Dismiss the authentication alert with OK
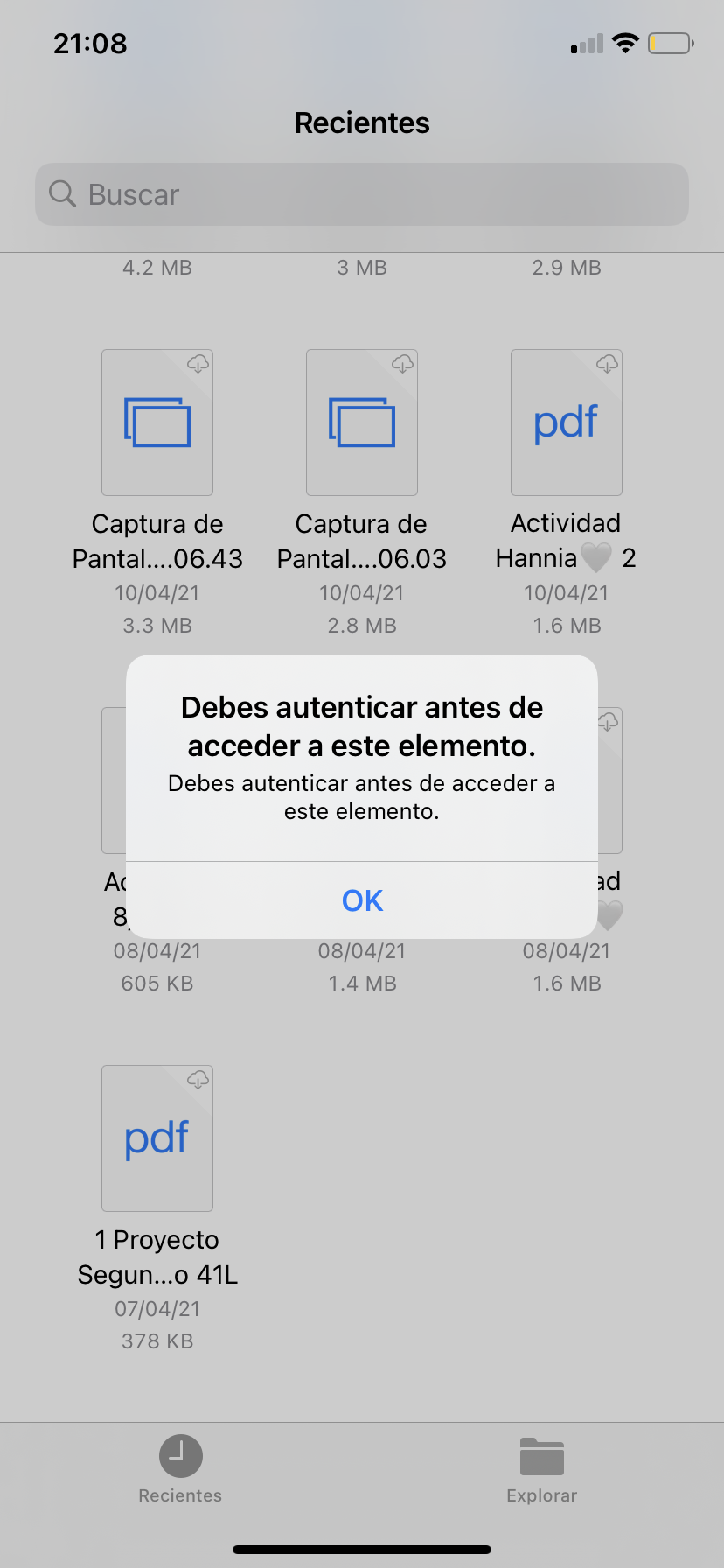This screenshot has width=724, height=1568. (362, 900)
